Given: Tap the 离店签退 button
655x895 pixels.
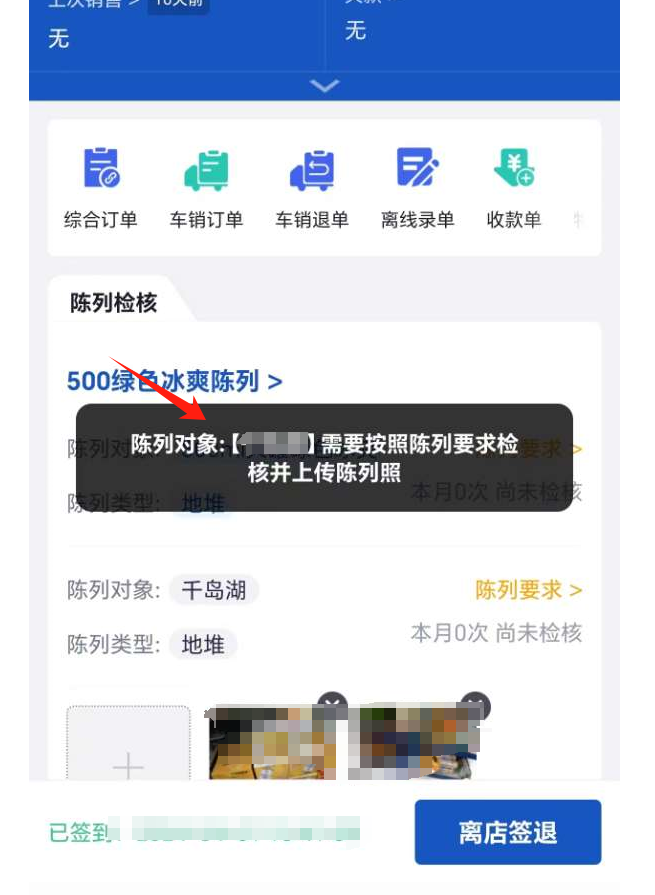Looking at the screenshot, I should point(507,832).
